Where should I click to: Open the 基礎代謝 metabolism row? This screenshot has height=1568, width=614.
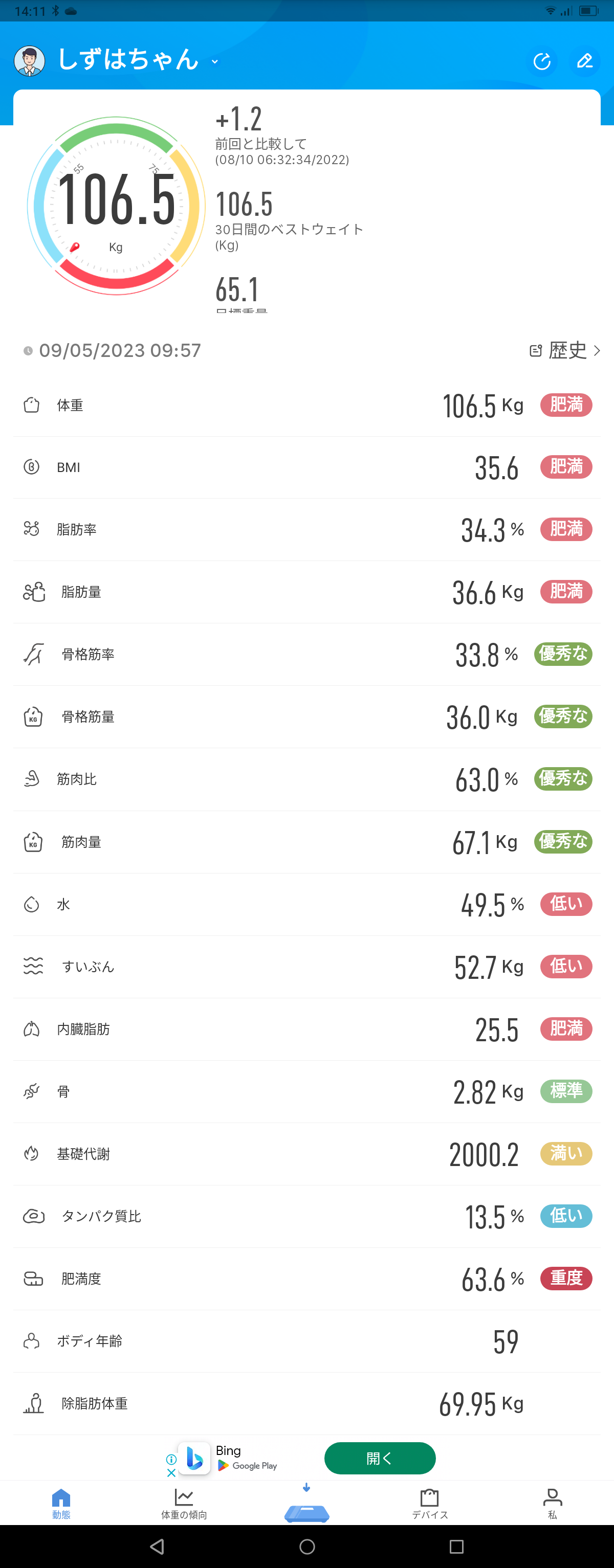coord(307,1154)
